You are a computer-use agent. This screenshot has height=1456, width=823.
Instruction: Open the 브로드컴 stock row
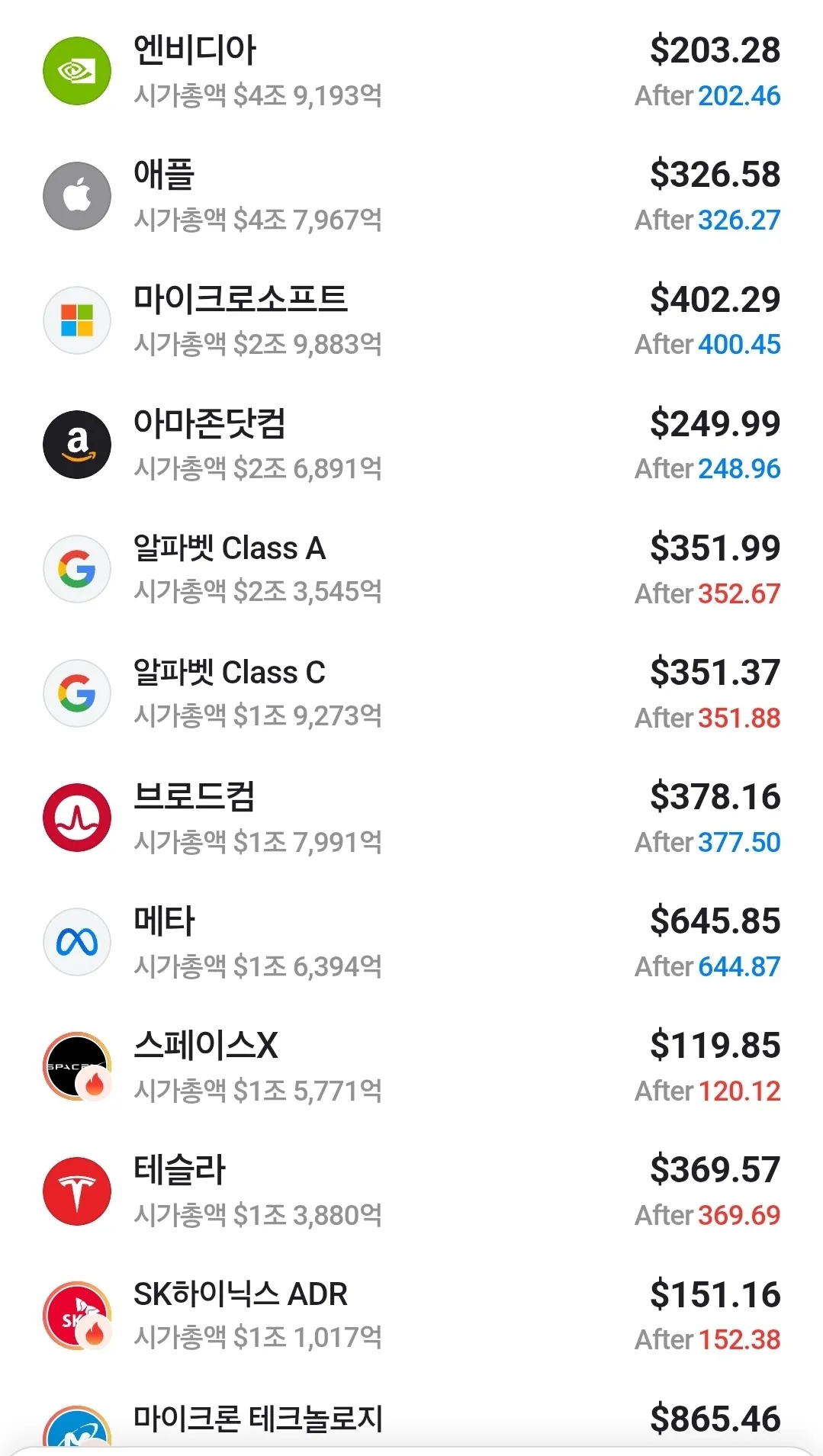point(411,817)
